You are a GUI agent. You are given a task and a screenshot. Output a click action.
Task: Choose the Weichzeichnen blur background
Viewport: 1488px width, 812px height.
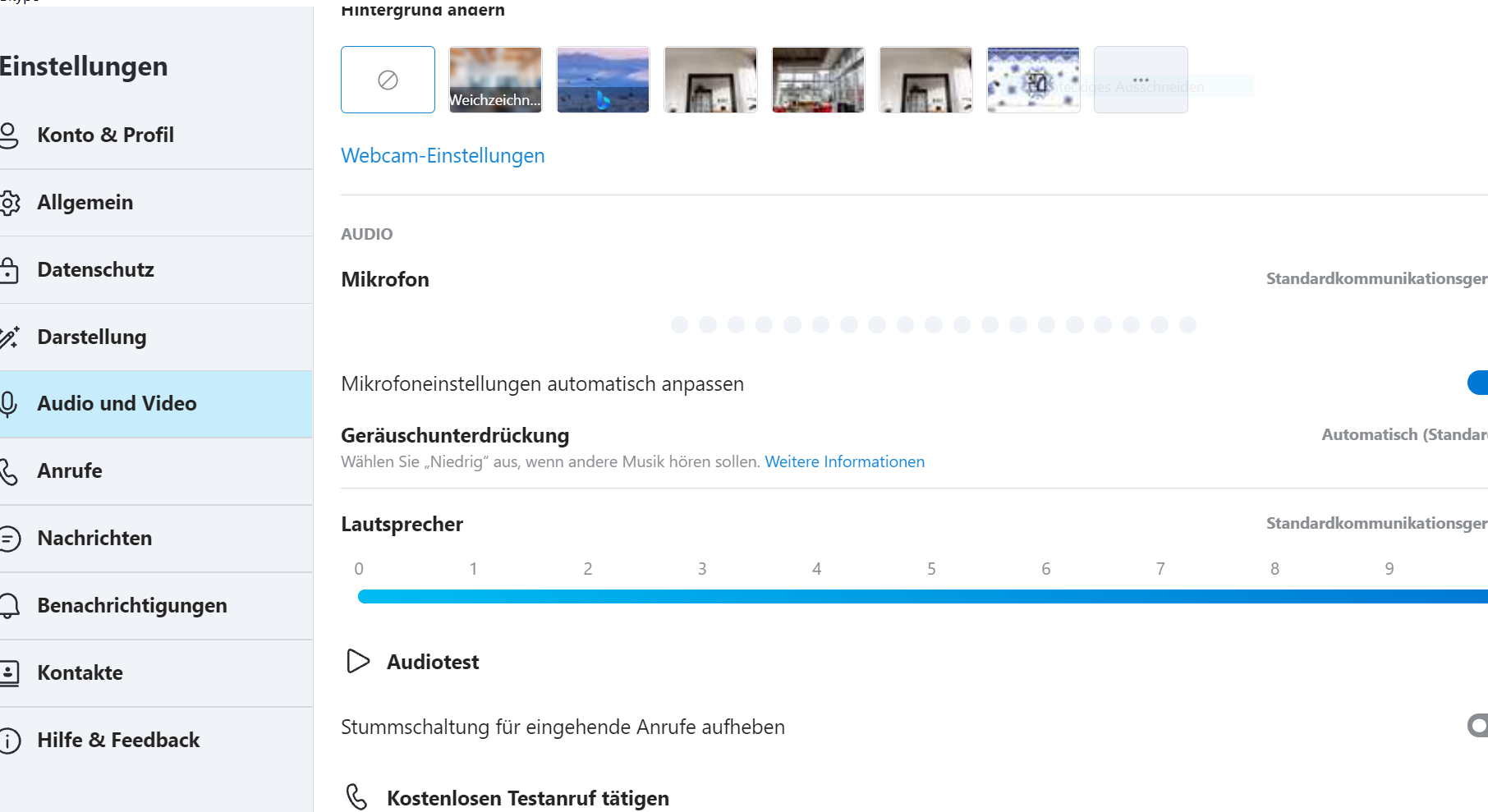pyautogui.click(x=495, y=80)
